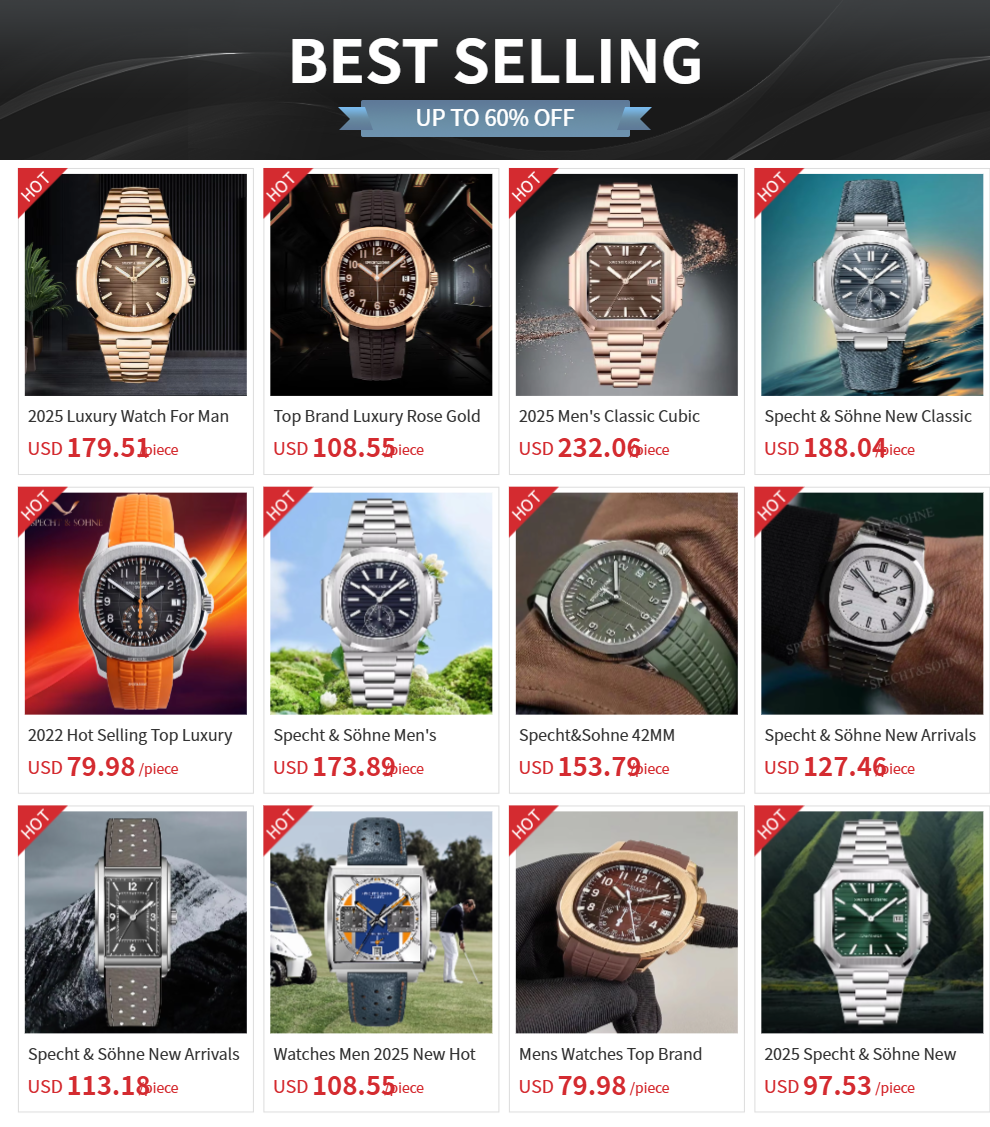Open Mens Watches Top Brand product card
The image size is (990, 1127).
[x=626, y=922]
